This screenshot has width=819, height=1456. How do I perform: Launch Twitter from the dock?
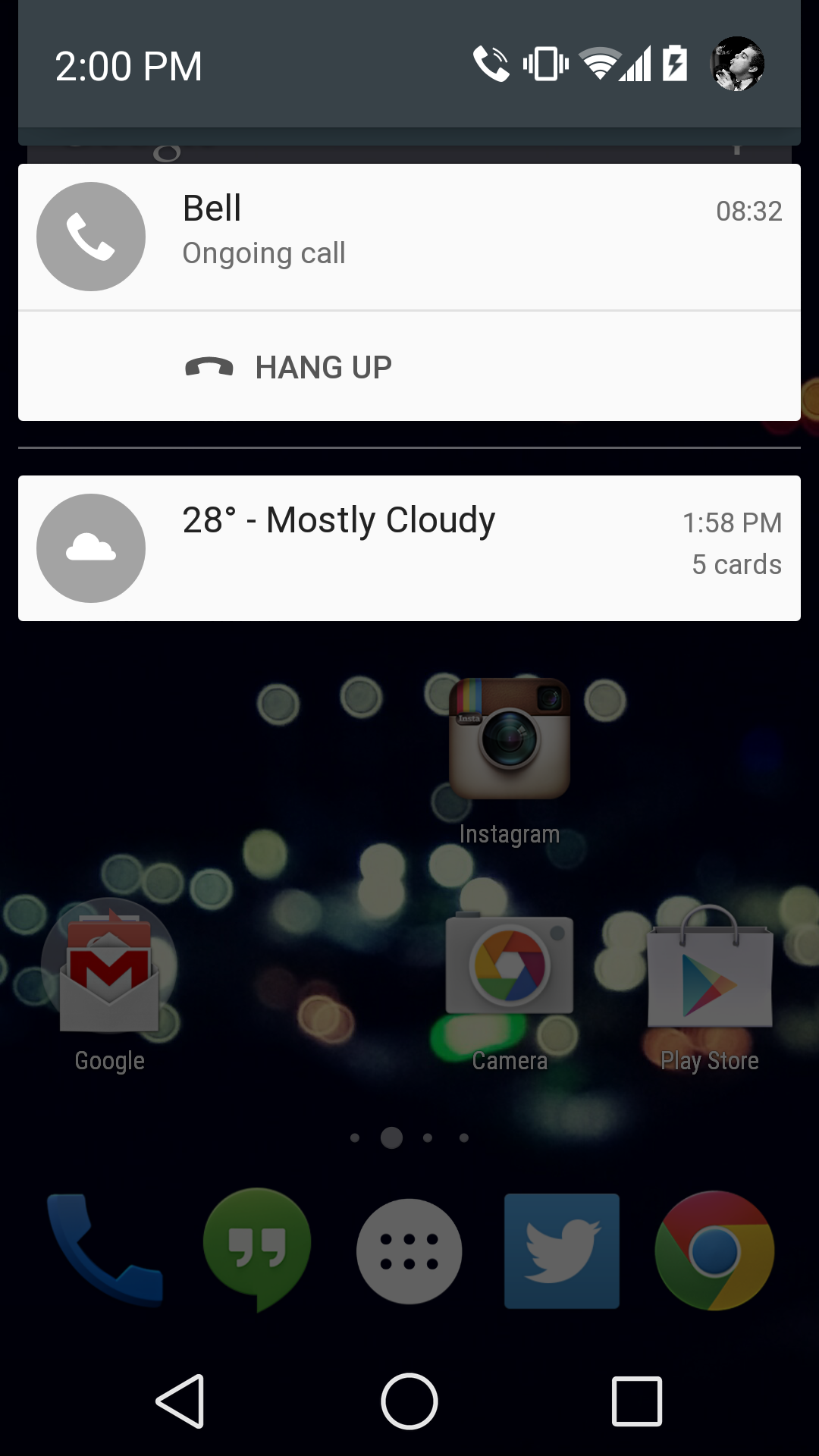(562, 1251)
